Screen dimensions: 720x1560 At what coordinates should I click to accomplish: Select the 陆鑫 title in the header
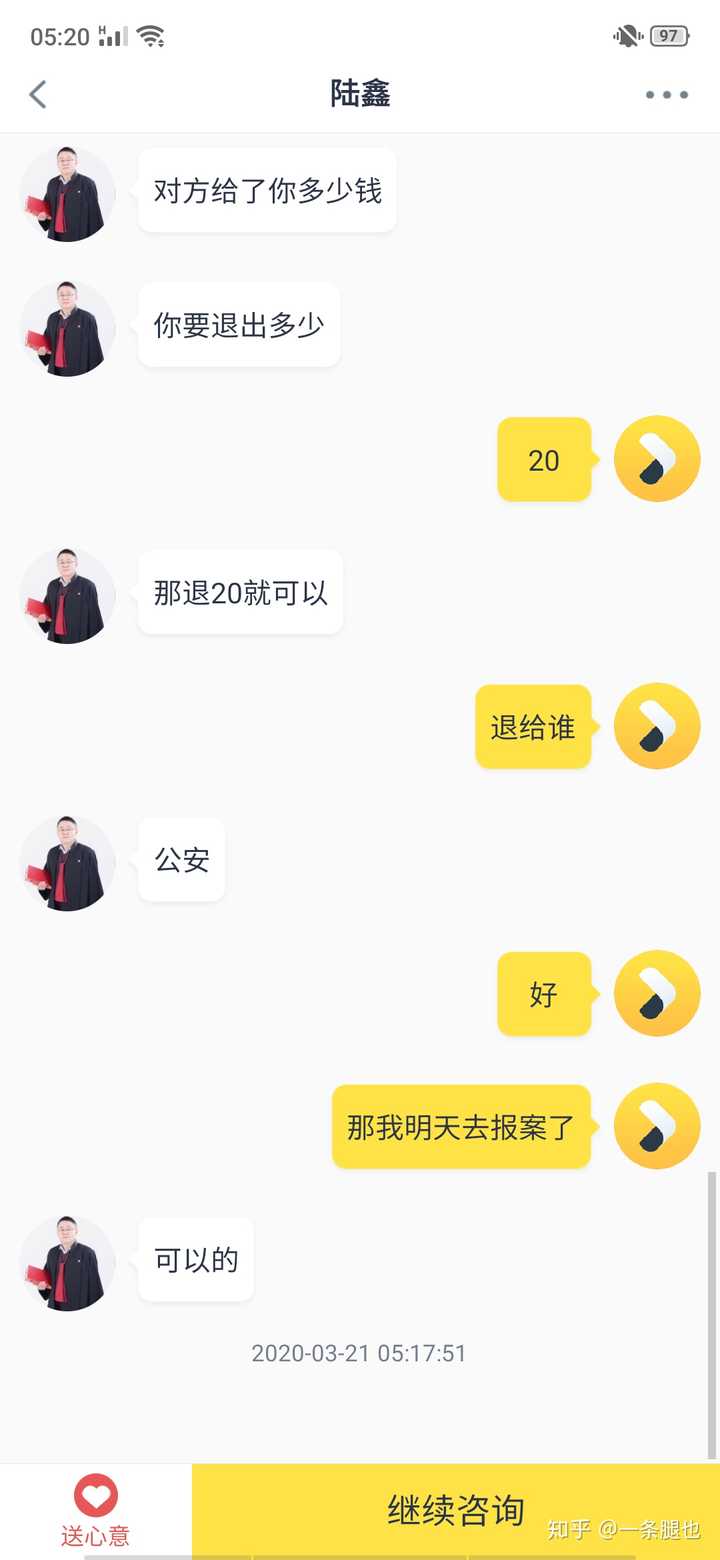point(360,93)
